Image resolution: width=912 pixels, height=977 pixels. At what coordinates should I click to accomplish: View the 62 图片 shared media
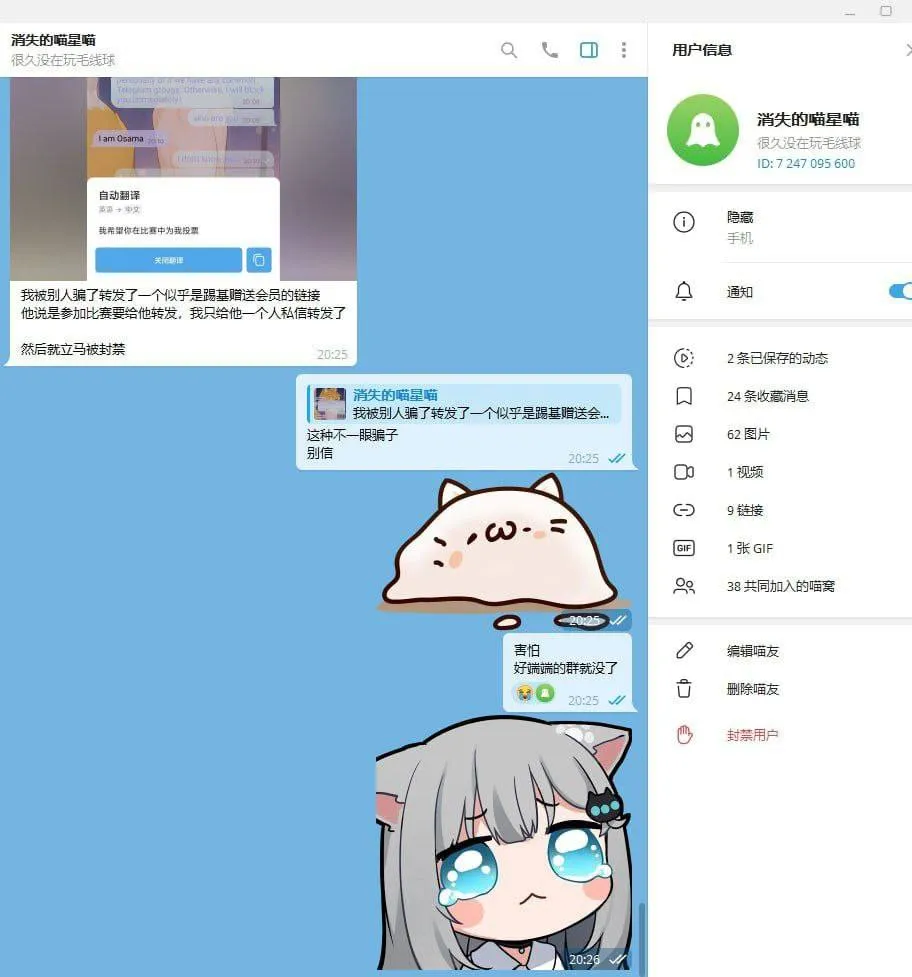tap(748, 434)
